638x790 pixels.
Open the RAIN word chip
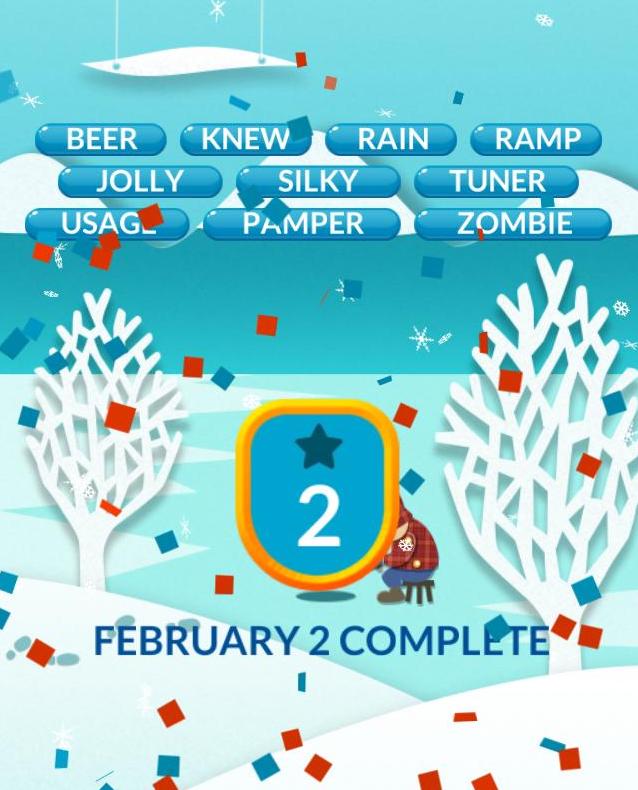tap(392, 140)
